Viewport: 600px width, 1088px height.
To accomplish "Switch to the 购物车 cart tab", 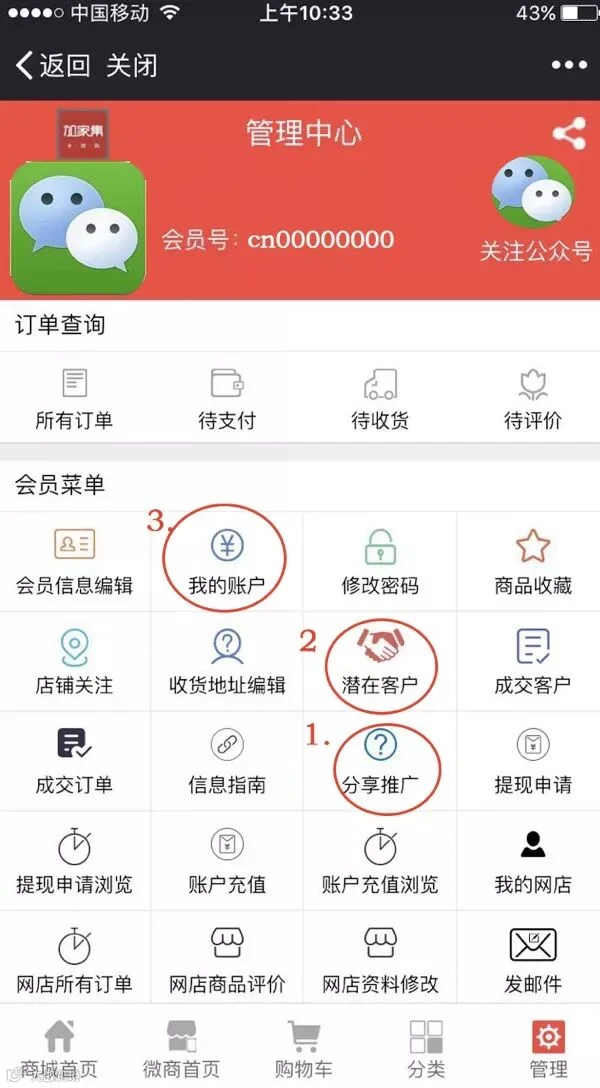I will (x=303, y=1049).
